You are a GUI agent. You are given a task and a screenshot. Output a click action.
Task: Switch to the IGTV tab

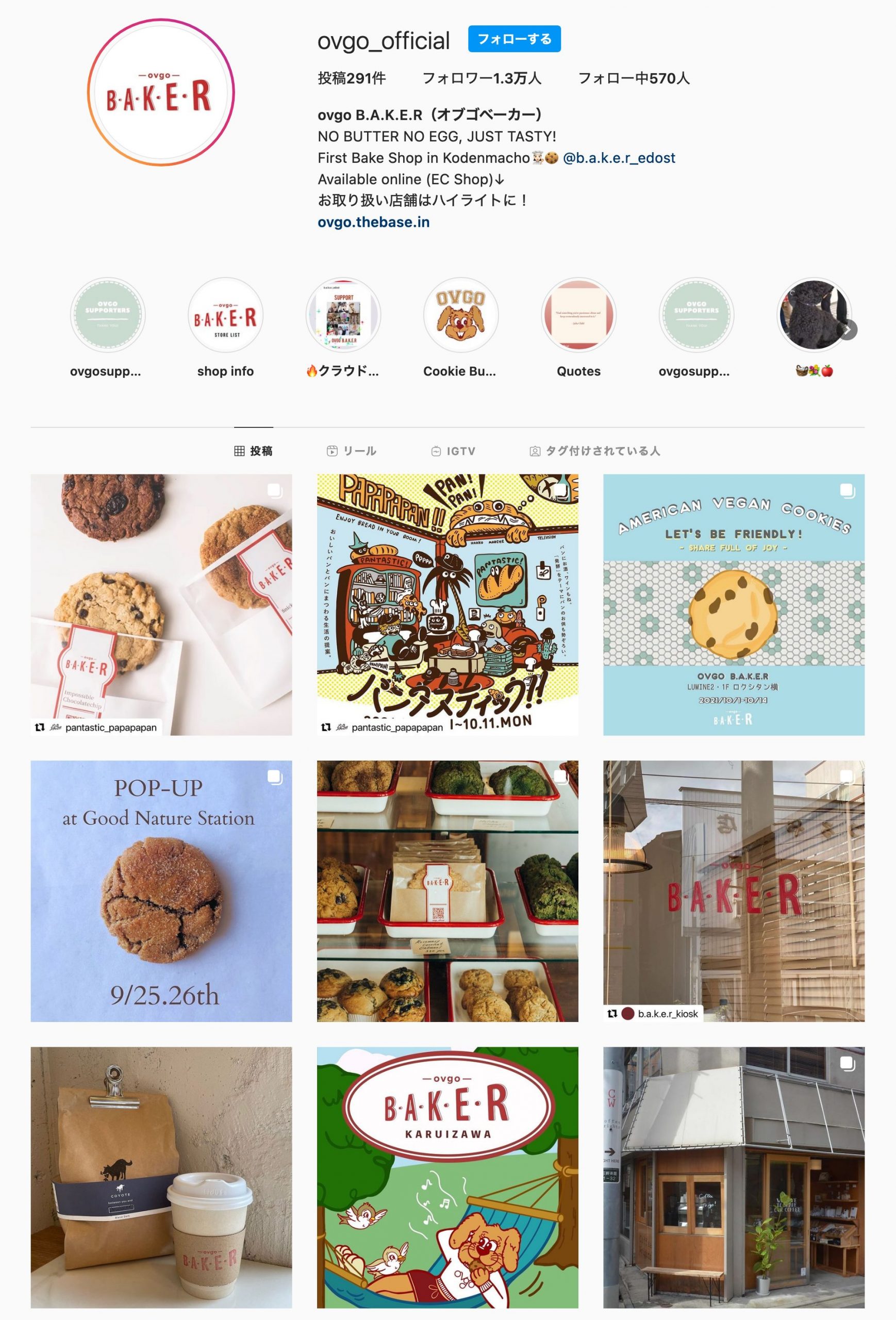coord(453,451)
